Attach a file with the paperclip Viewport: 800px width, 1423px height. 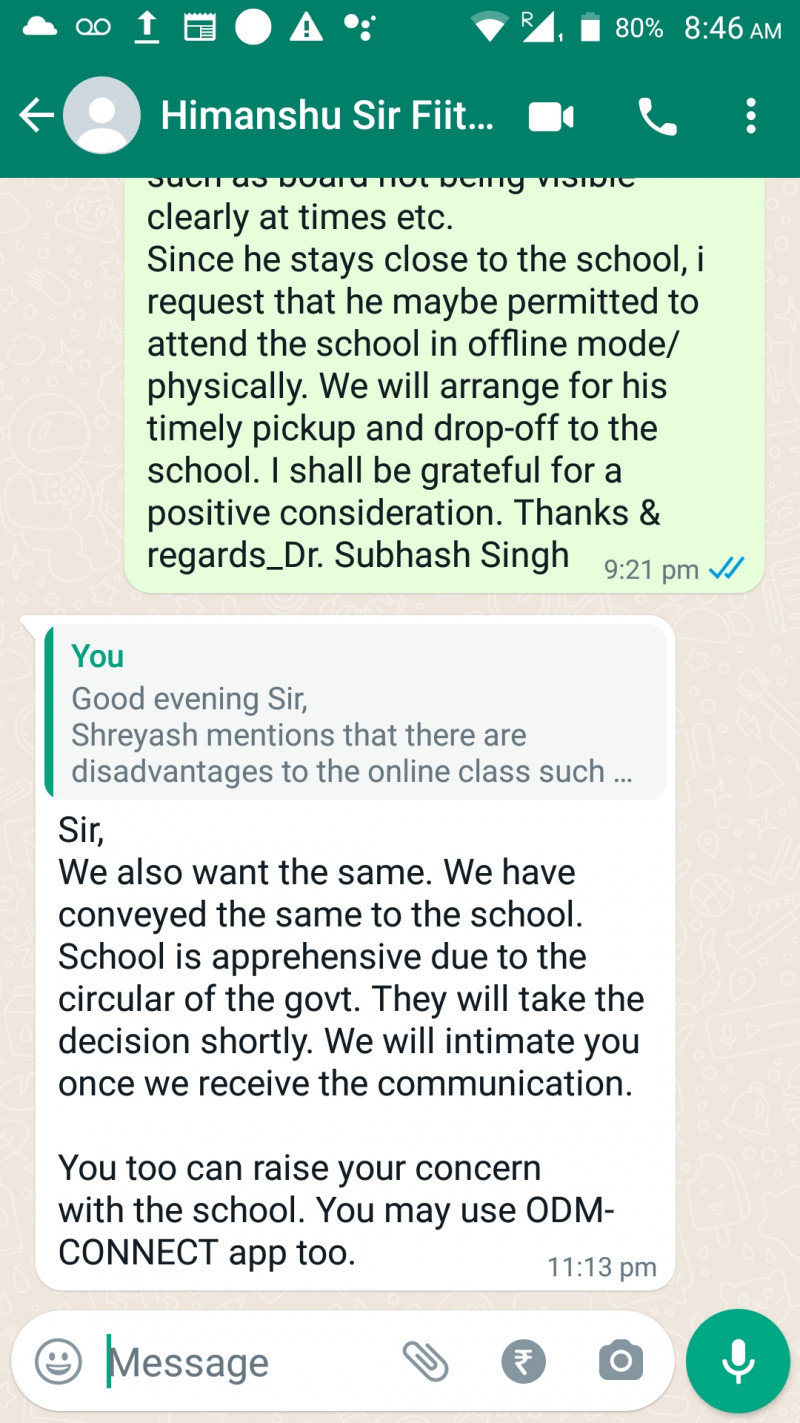(x=425, y=1361)
